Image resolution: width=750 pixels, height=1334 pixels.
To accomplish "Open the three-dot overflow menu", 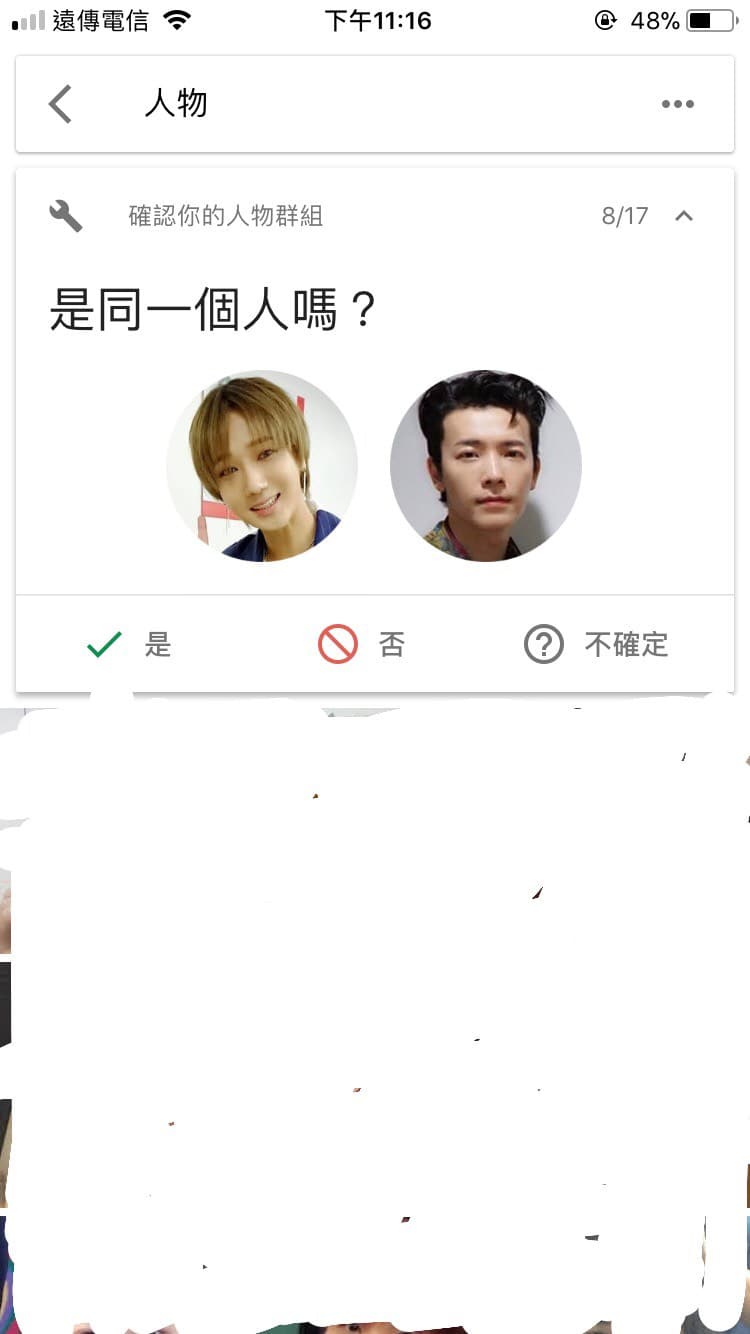I will click(677, 104).
